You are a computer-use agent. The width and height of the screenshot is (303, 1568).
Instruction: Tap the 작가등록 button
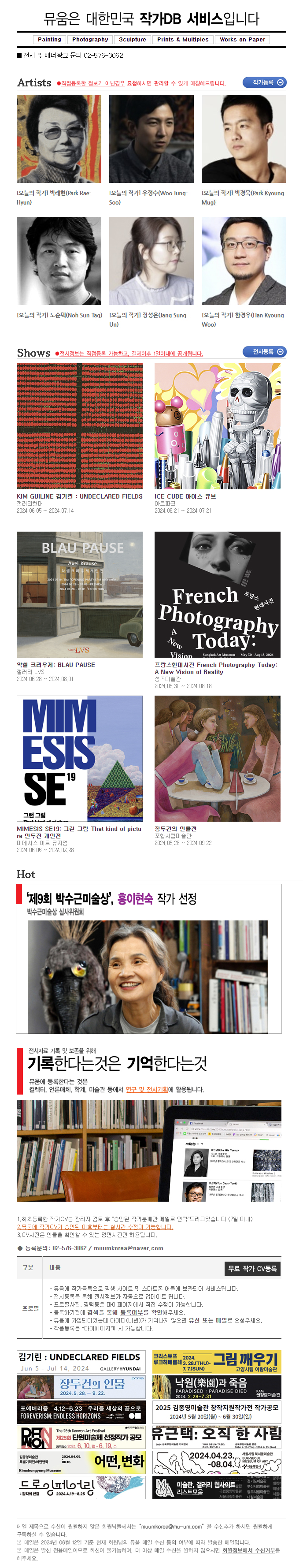264,82
